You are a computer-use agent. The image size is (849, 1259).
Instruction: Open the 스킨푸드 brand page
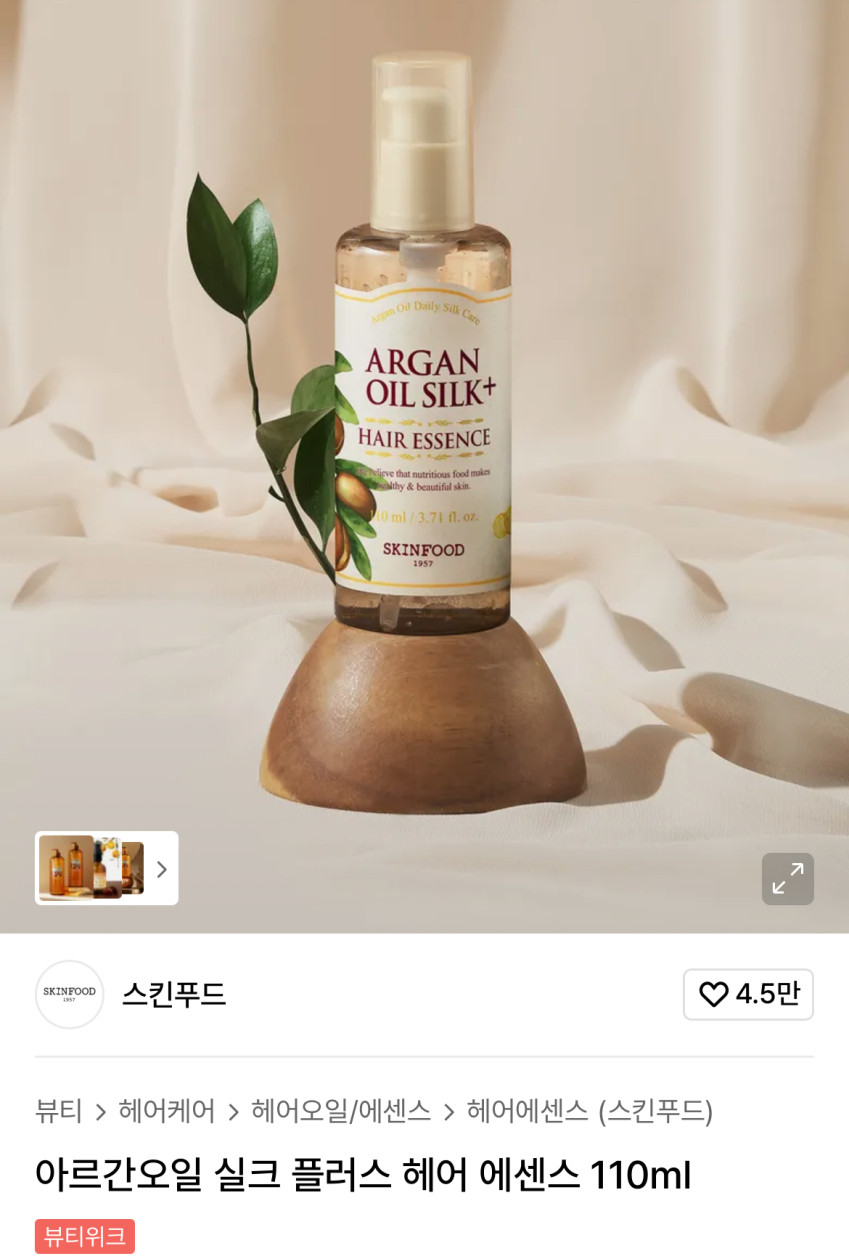(x=173, y=994)
